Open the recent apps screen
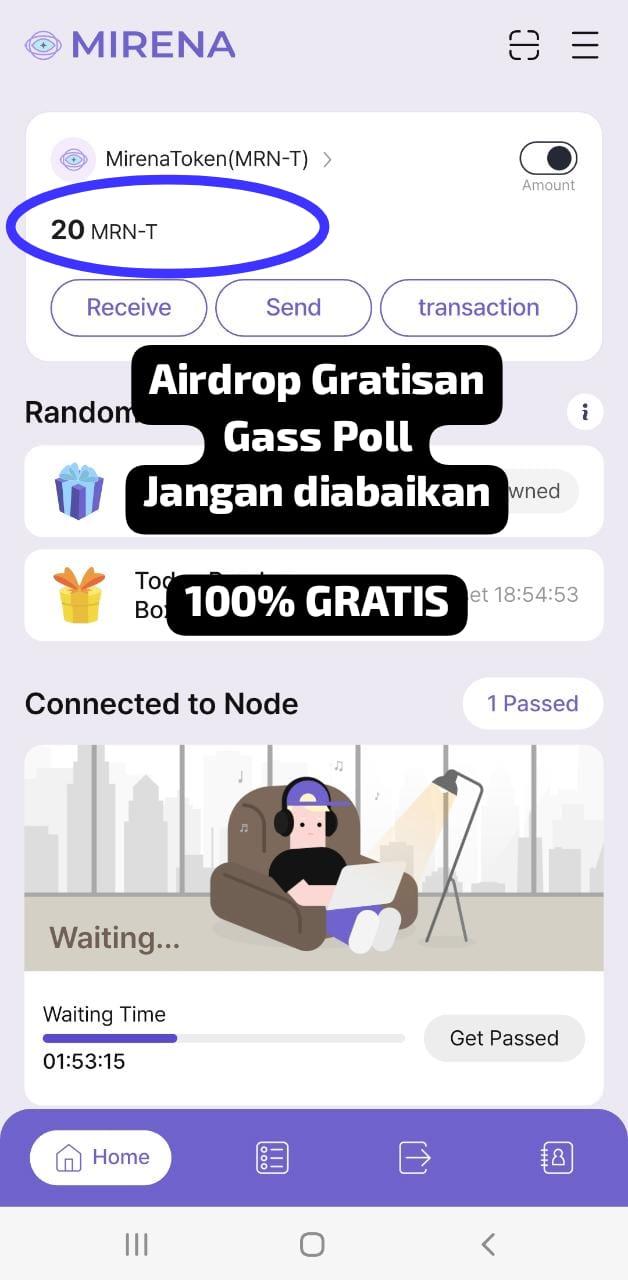This screenshot has width=628, height=1280. (136, 1244)
